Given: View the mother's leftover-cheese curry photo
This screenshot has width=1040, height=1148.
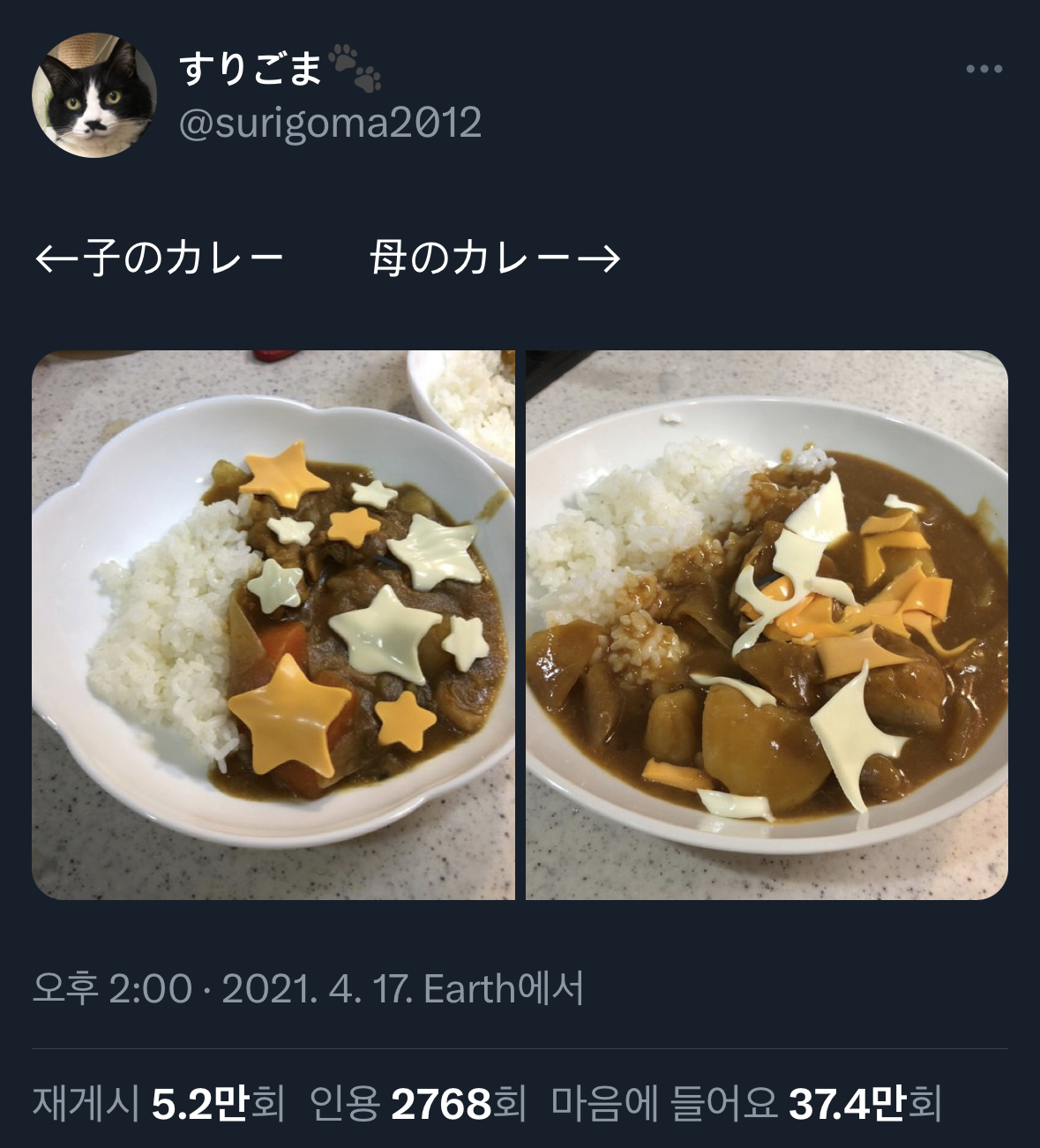Looking at the screenshot, I should tap(767, 625).
